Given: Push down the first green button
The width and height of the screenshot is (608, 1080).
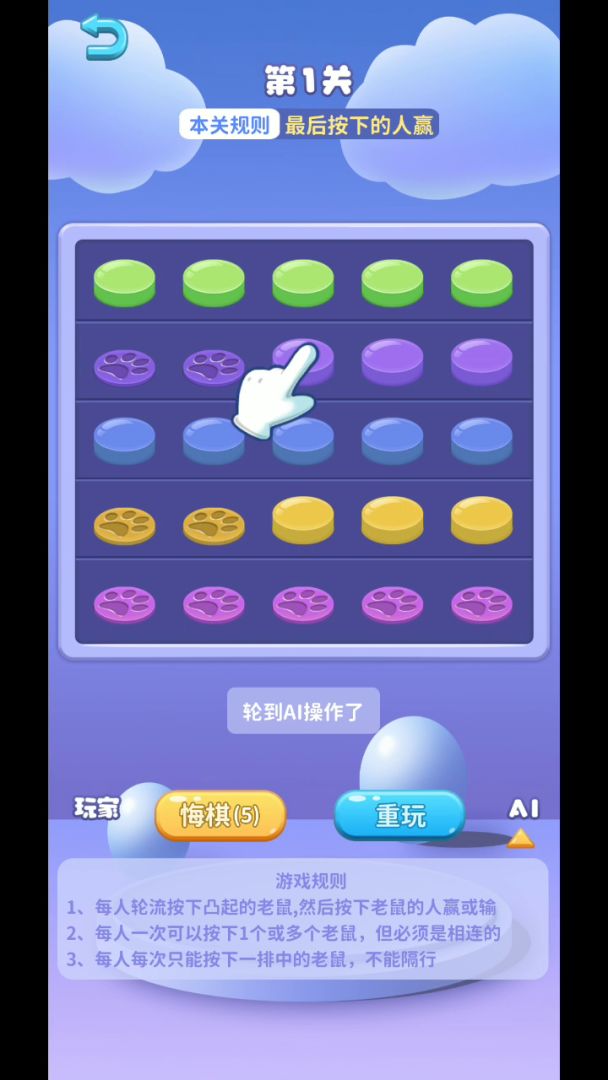Looking at the screenshot, I should [x=124, y=281].
